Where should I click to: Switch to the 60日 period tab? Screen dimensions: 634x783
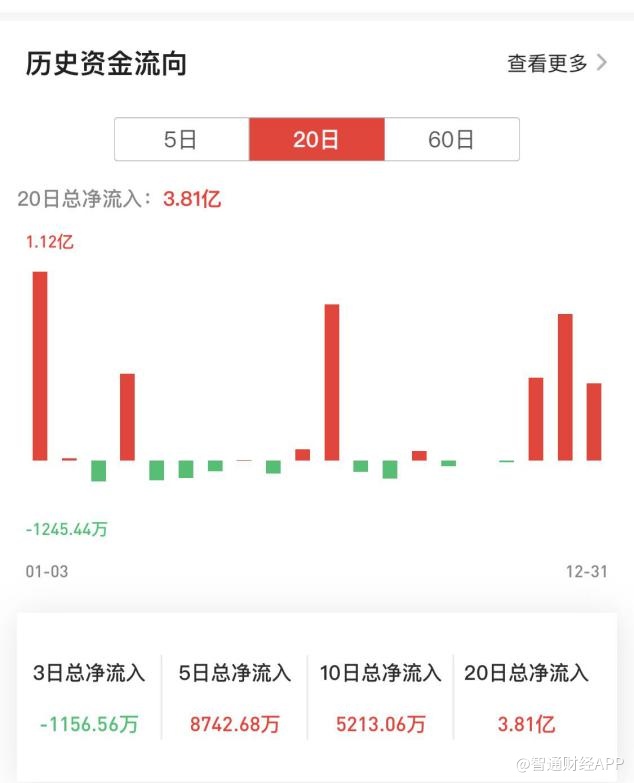coord(451,140)
